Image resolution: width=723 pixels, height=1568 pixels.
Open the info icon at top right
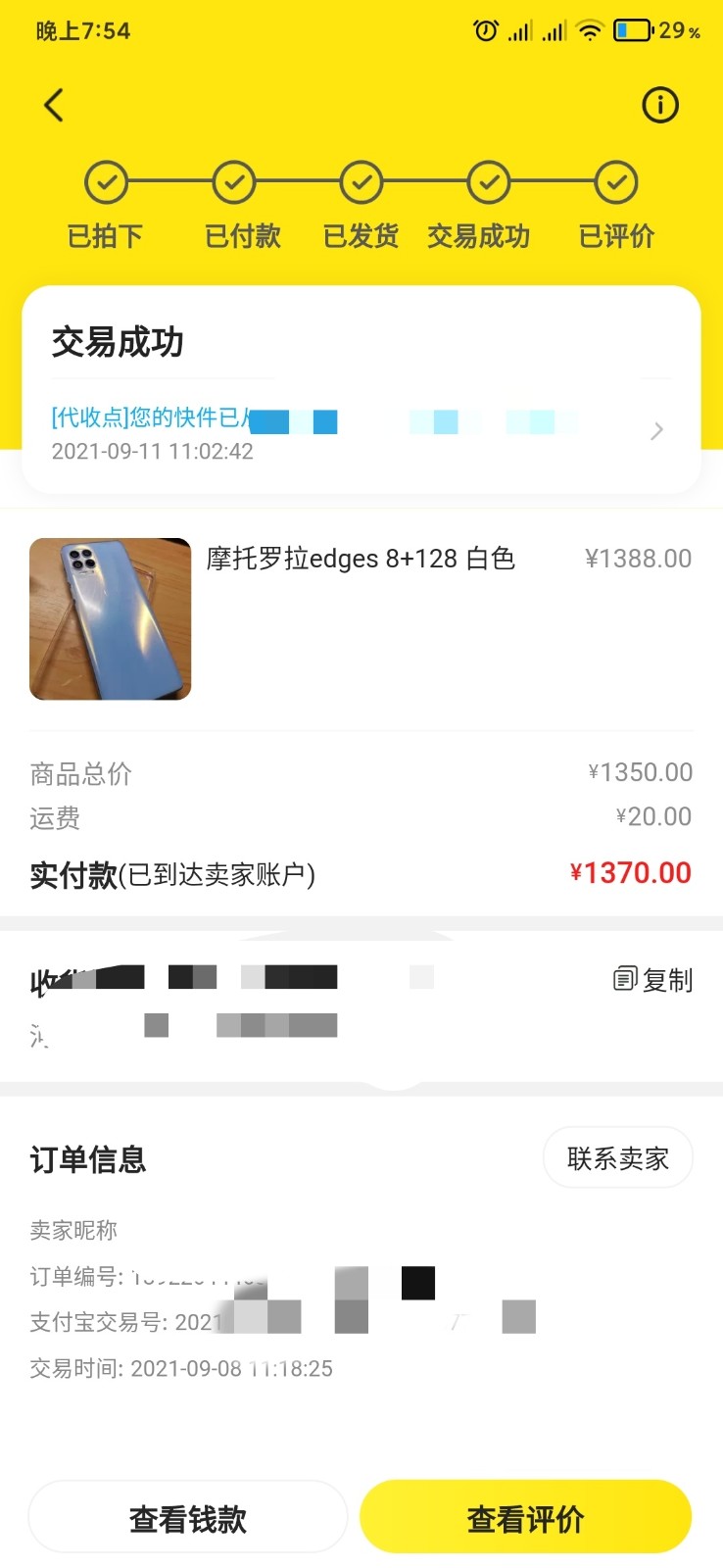click(660, 105)
